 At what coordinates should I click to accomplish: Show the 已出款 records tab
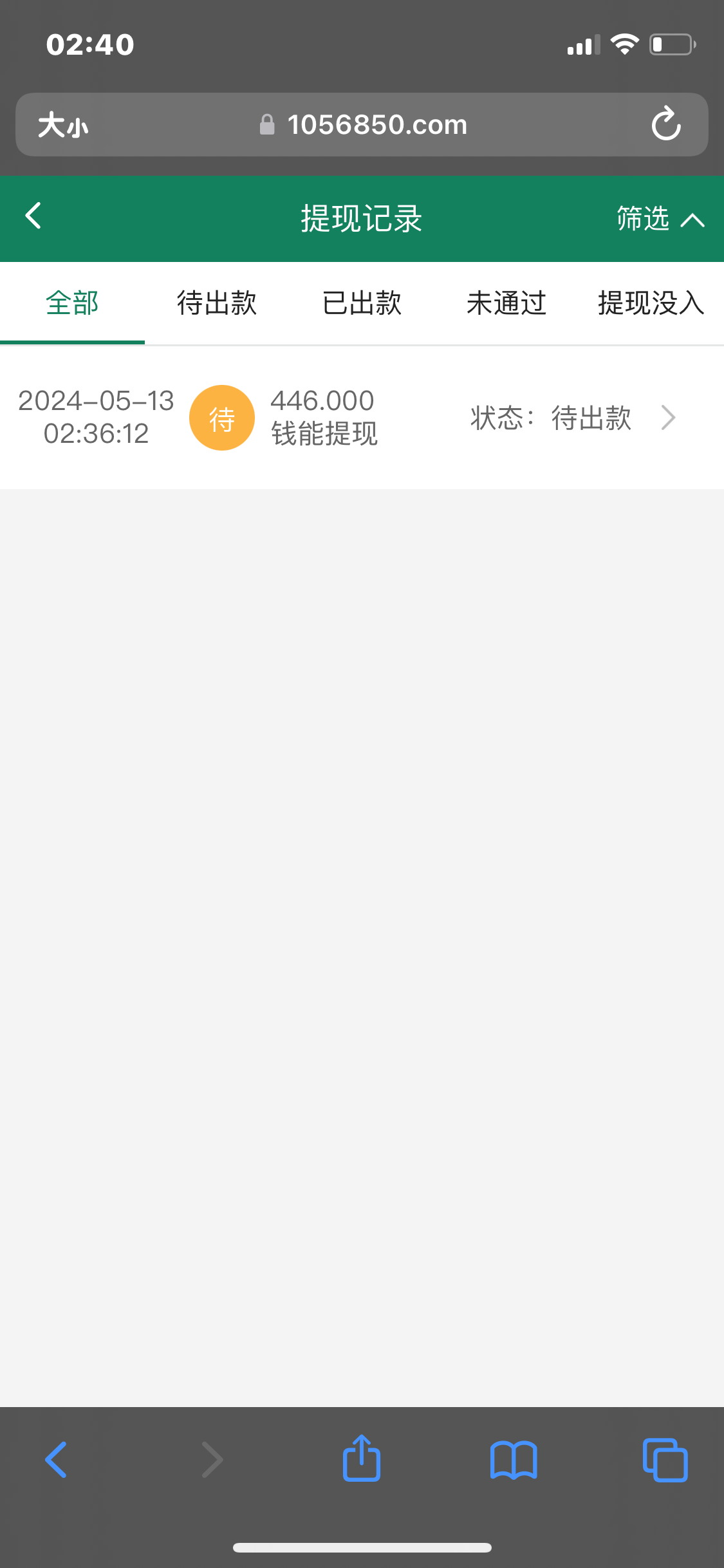tap(362, 303)
